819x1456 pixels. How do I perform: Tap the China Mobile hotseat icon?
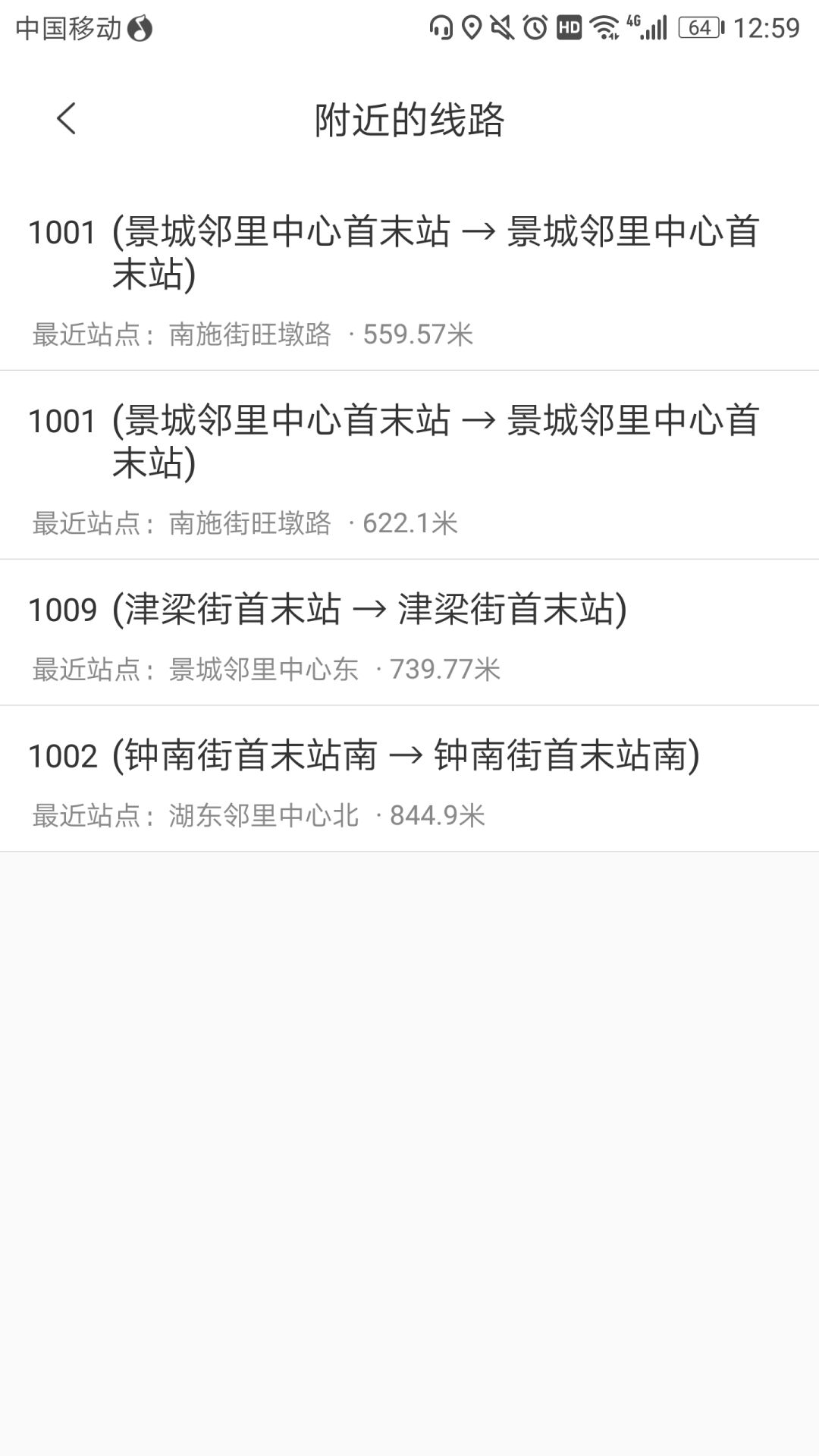click(x=140, y=27)
